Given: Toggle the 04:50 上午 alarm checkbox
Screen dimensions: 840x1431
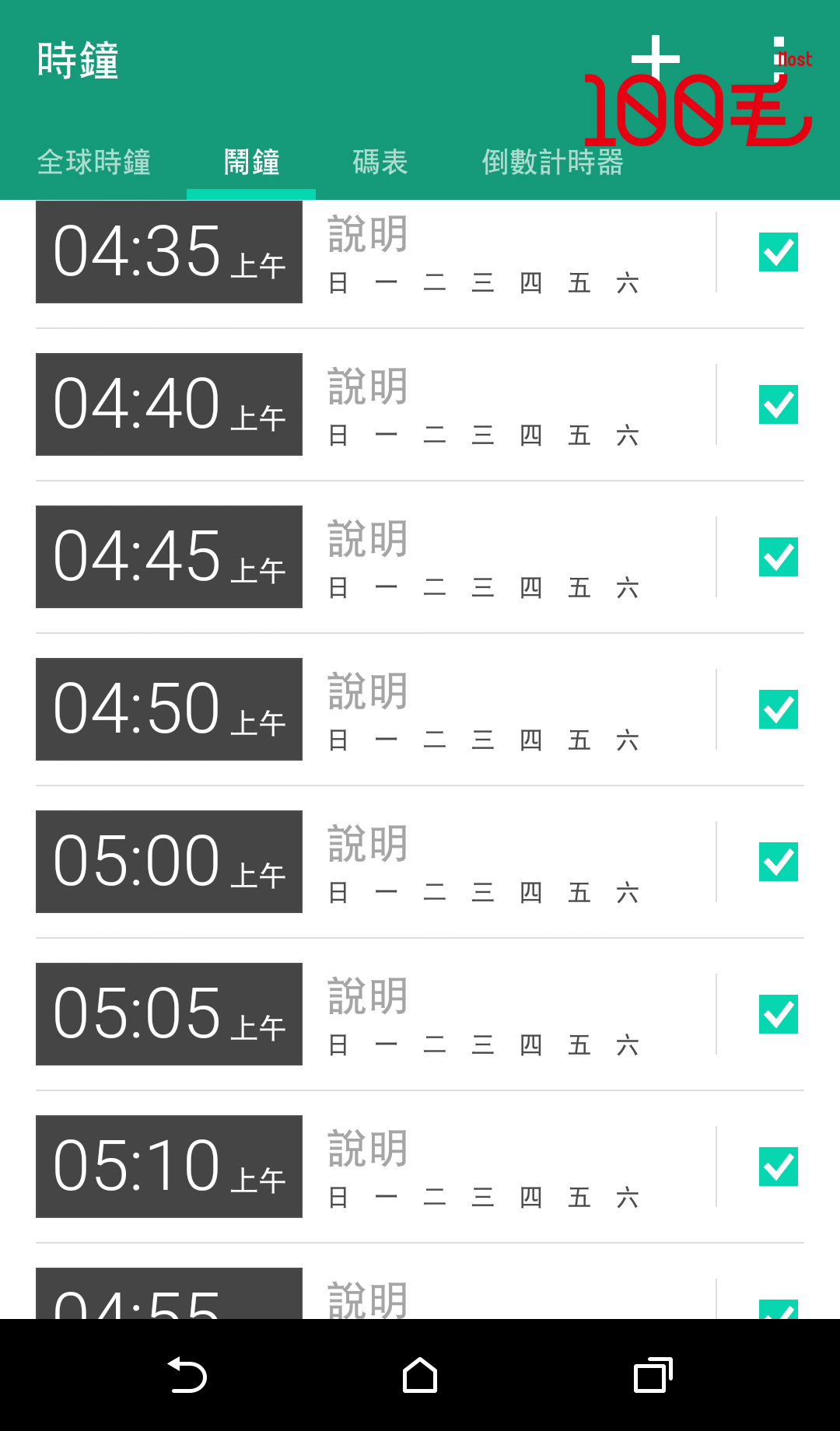Looking at the screenshot, I should (x=778, y=709).
